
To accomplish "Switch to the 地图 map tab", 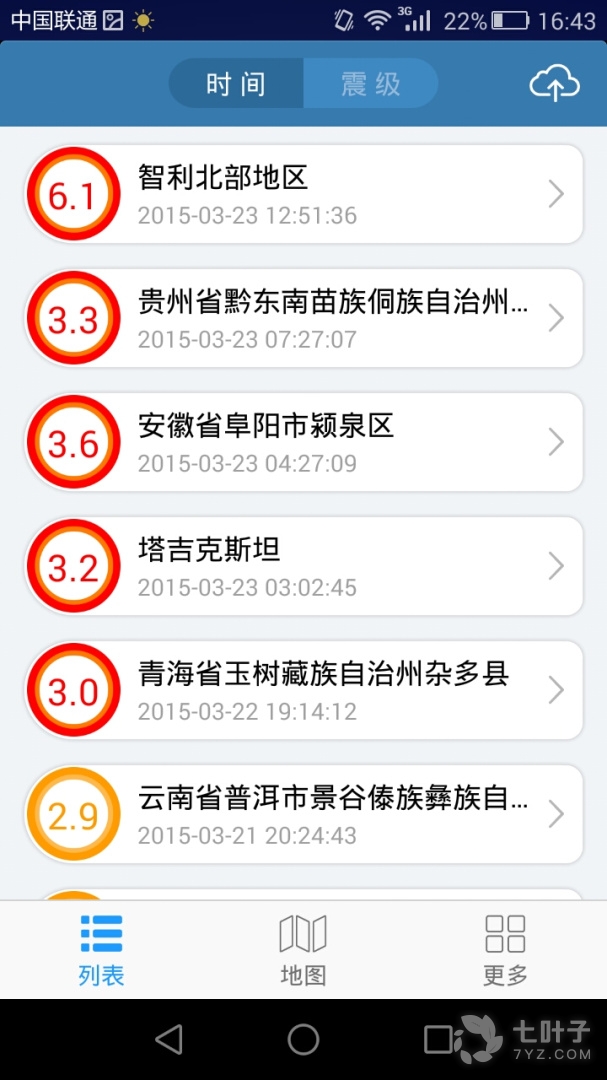I will (x=303, y=949).
